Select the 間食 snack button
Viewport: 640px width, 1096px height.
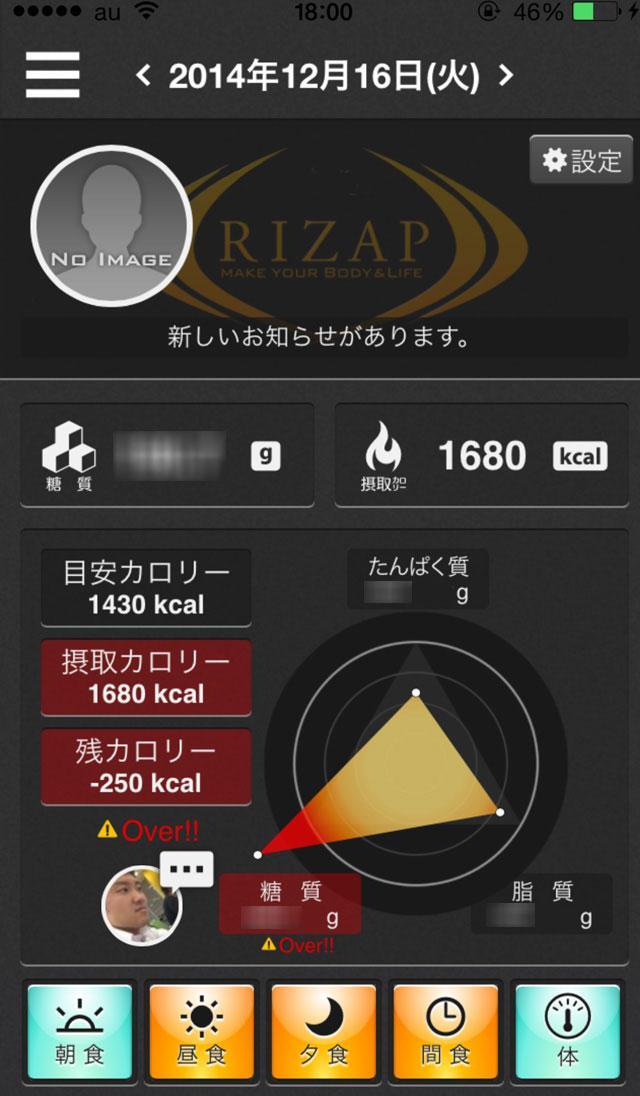446,1032
